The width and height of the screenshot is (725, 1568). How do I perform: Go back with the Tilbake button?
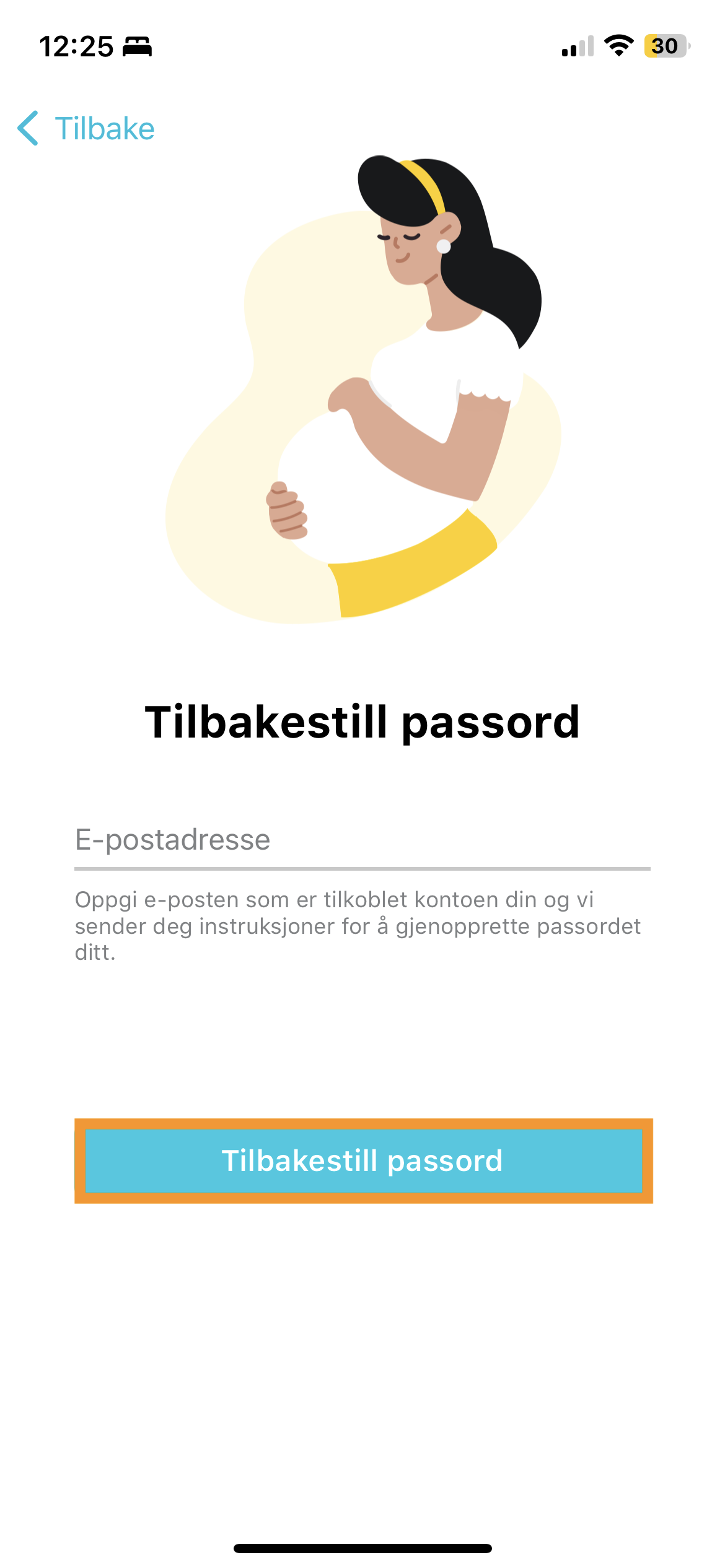(x=86, y=129)
